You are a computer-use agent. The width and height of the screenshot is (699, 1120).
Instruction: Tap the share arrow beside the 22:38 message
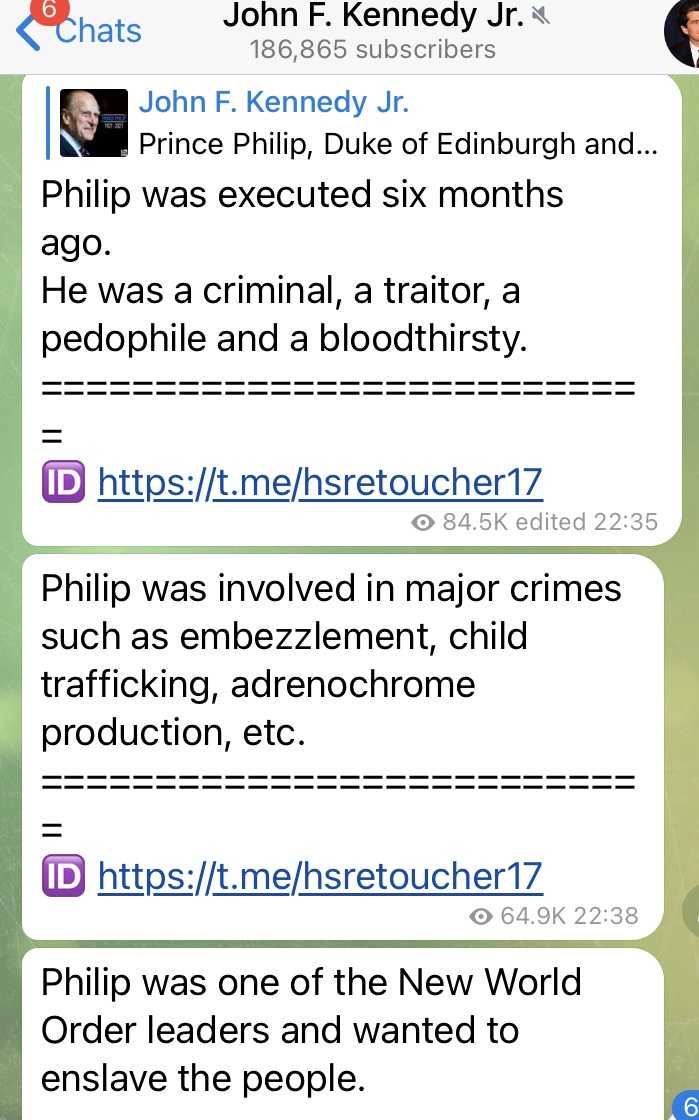(x=691, y=912)
